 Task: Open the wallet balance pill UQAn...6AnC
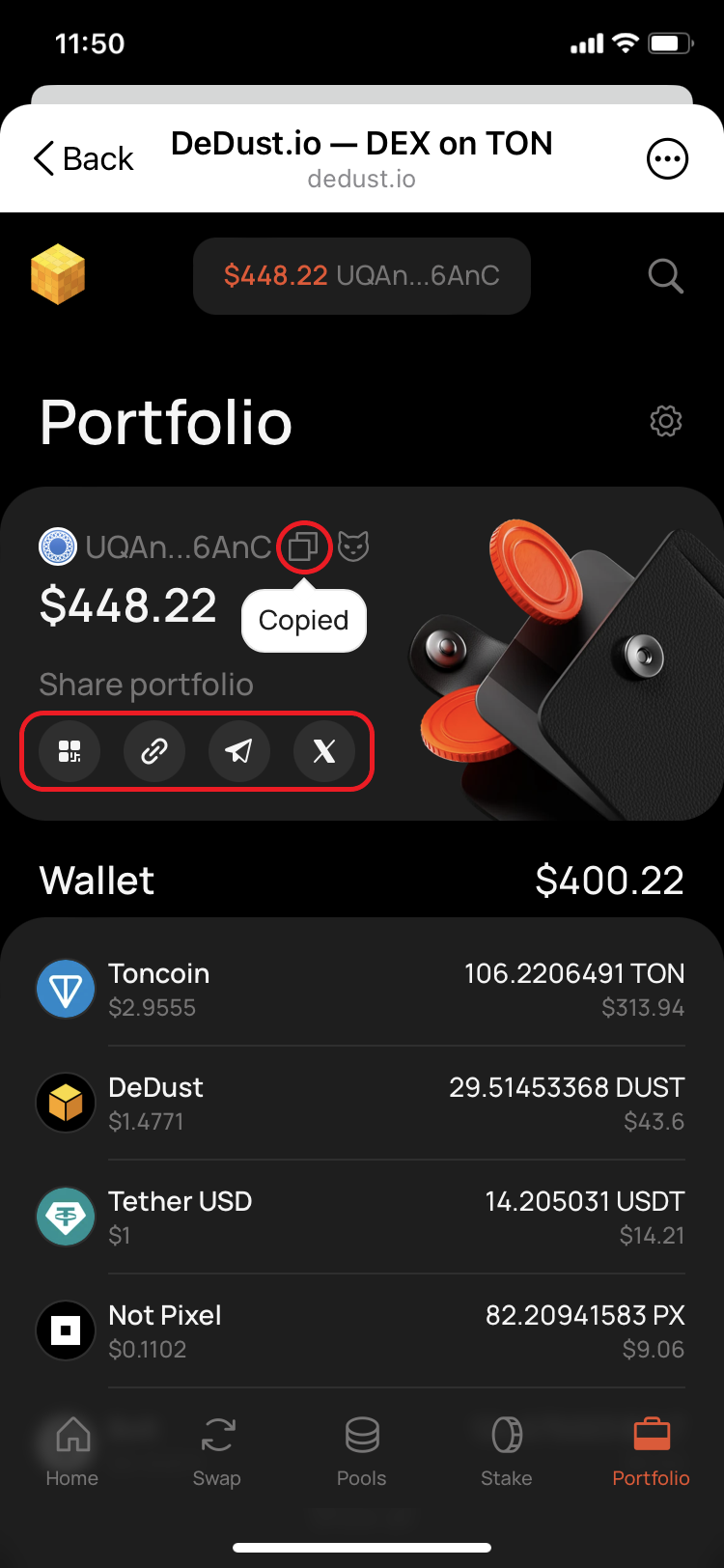[362, 276]
